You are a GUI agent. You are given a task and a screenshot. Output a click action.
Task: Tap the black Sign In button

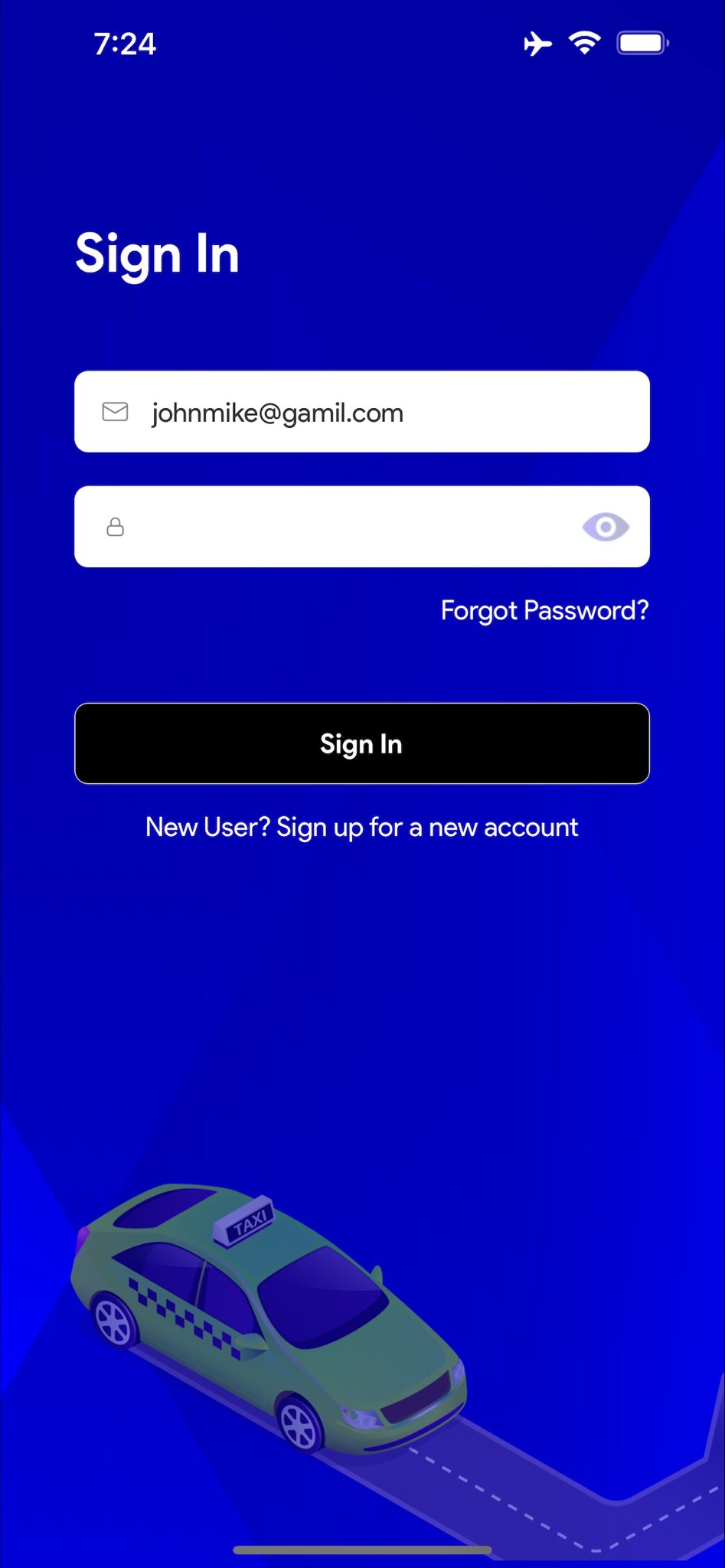pyautogui.click(x=361, y=743)
